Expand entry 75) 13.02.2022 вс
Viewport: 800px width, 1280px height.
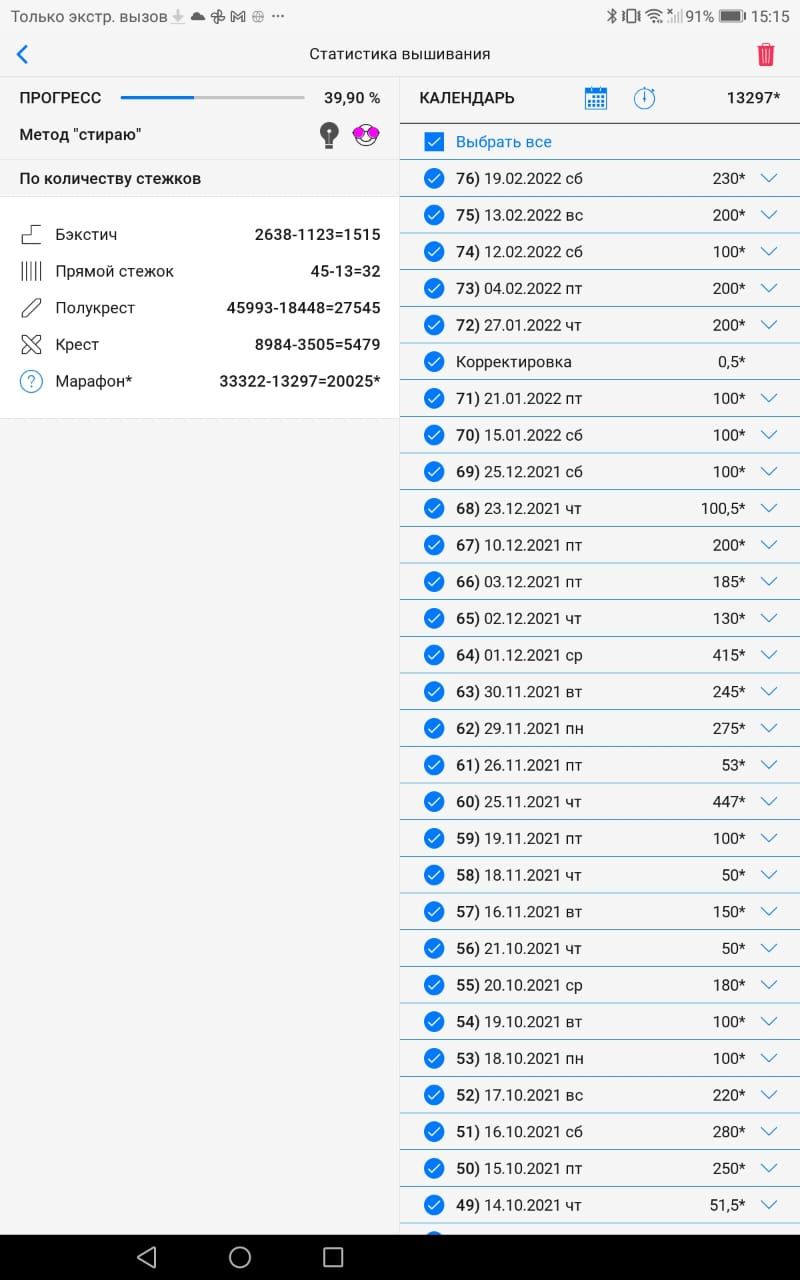click(x=768, y=215)
